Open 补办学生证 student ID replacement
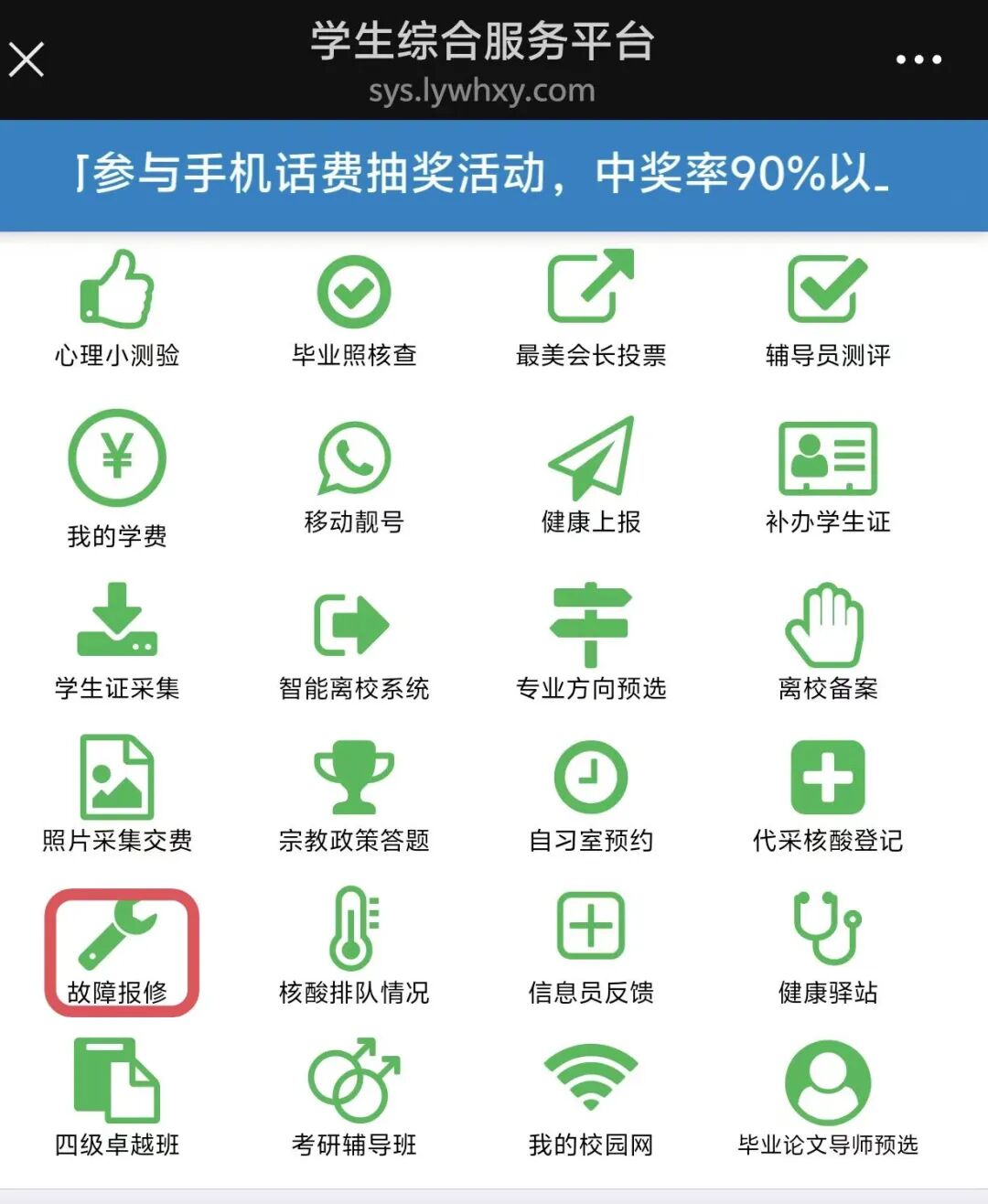 click(828, 476)
